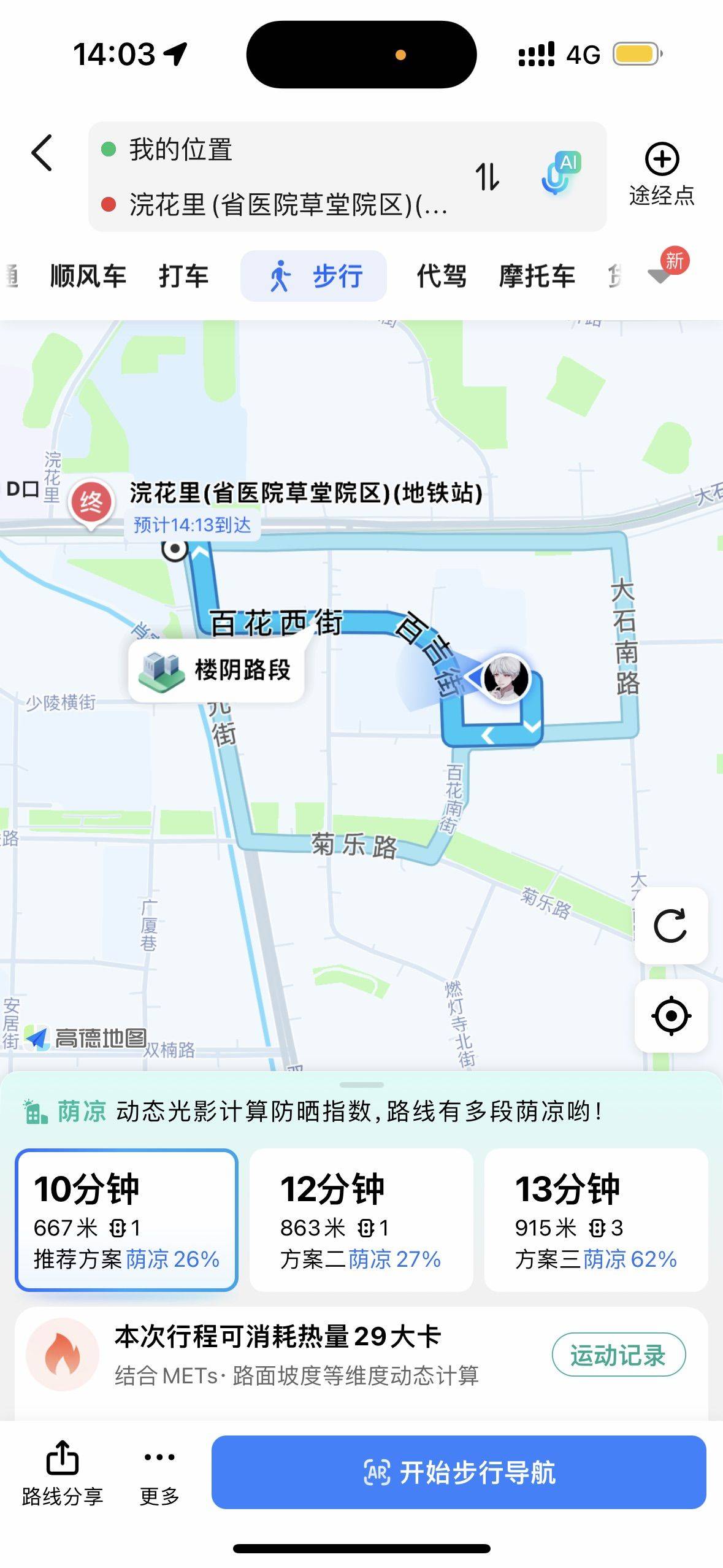Select the 步行 walking tab
This screenshot has width=723, height=1568.
[x=314, y=276]
